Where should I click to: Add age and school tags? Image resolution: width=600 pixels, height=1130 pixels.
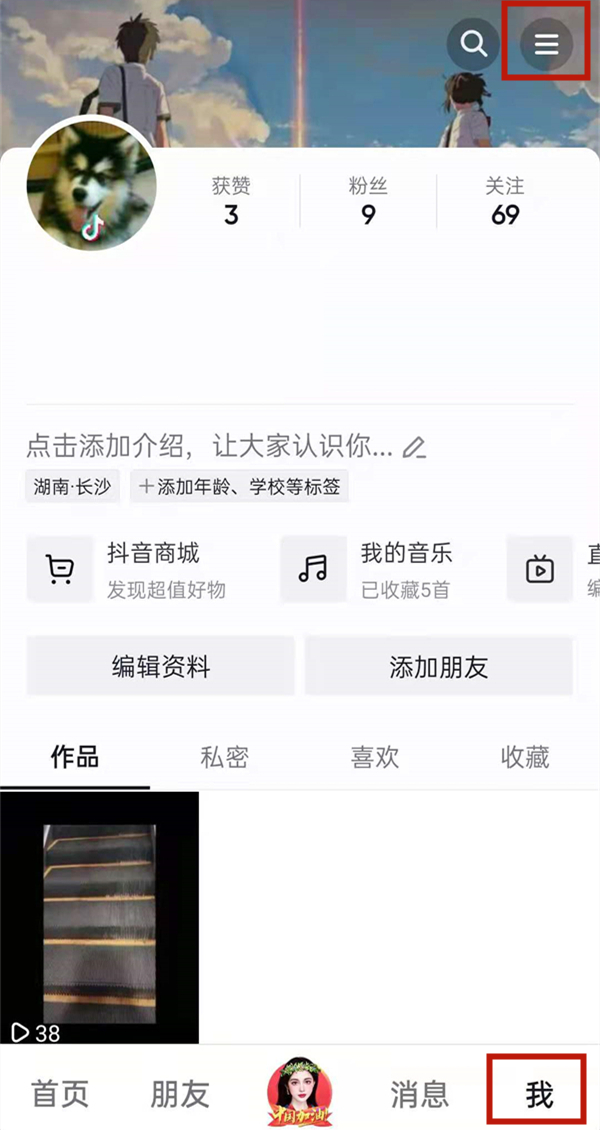click(x=240, y=487)
